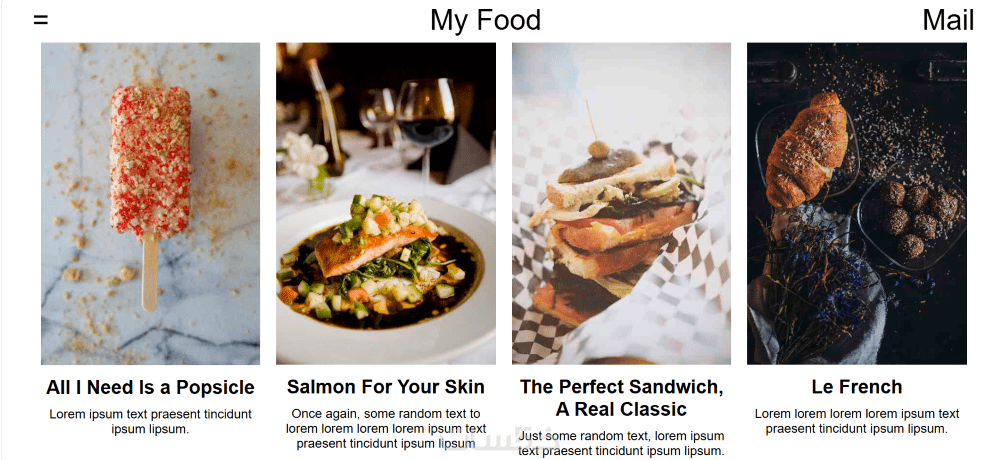Open the Le French croissant card
Image resolution: width=1000 pixels, height=460 pixels.
[x=857, y=204]
